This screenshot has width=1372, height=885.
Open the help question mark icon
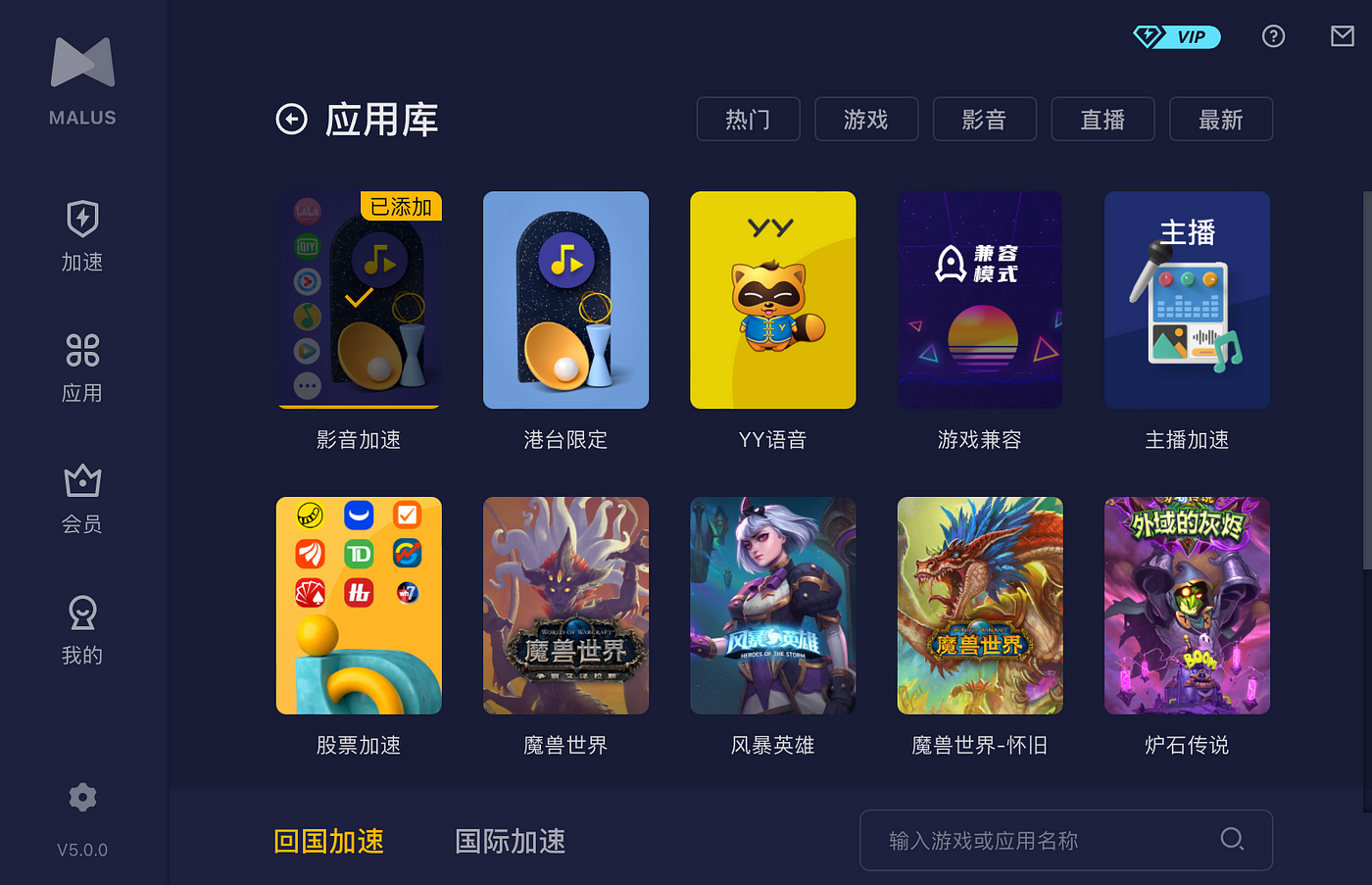click(x=1273, y=36)
